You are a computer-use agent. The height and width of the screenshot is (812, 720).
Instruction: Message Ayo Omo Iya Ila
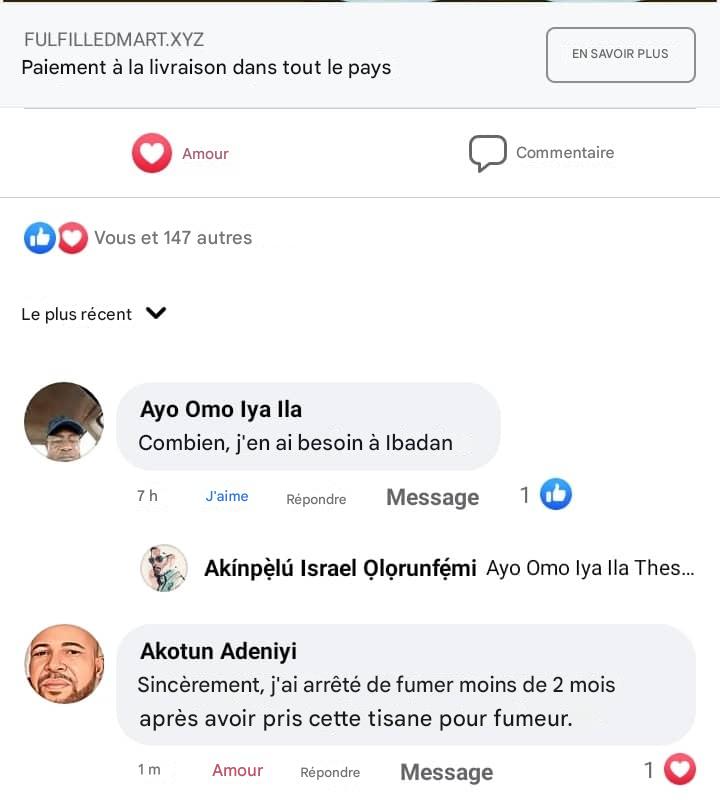click(x=432, y=497)
